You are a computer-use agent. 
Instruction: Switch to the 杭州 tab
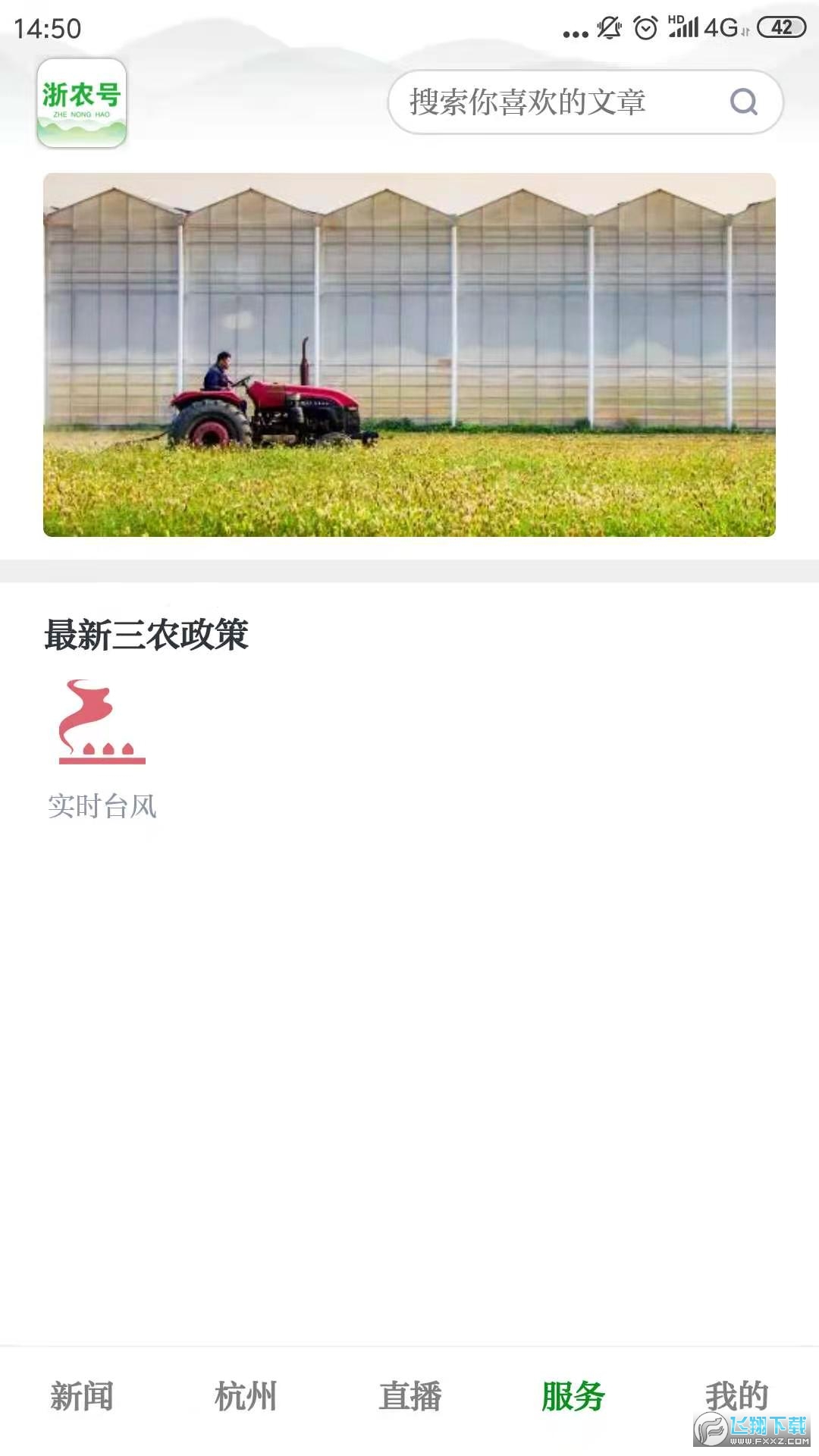coord(246,1396)
